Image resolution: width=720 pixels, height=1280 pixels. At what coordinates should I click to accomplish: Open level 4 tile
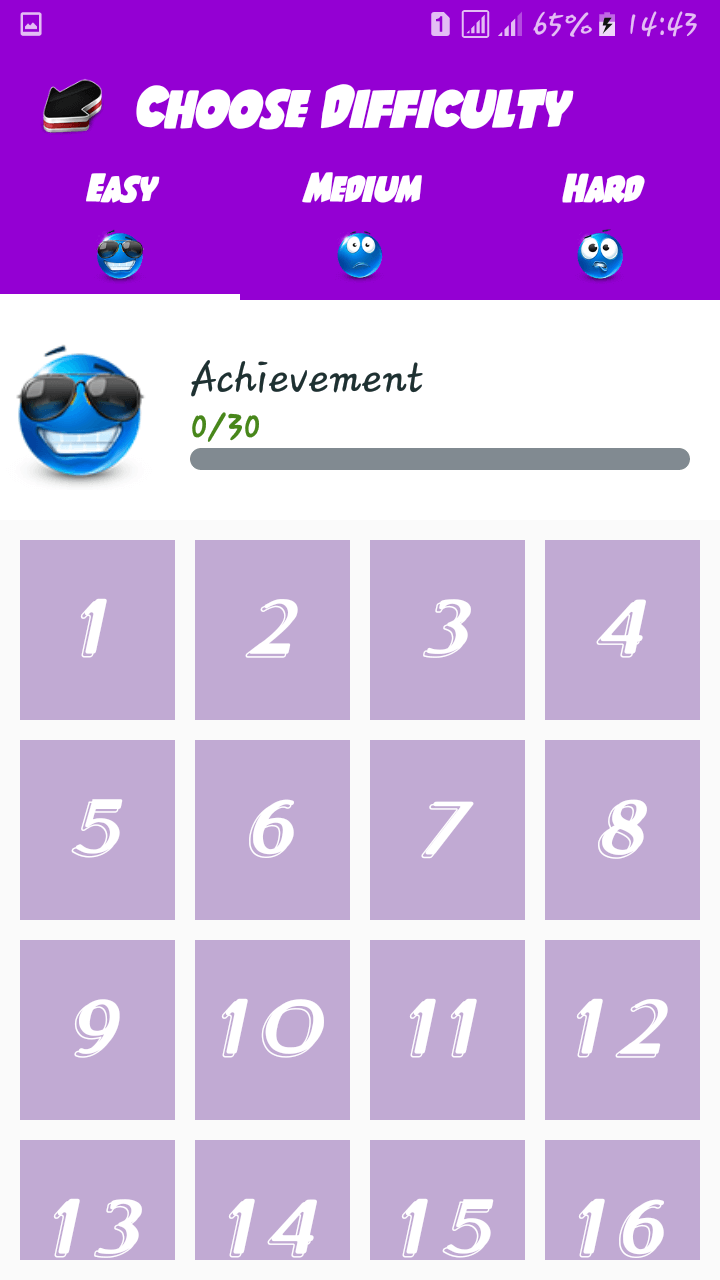pyautogui.click(x=622, y=630)
